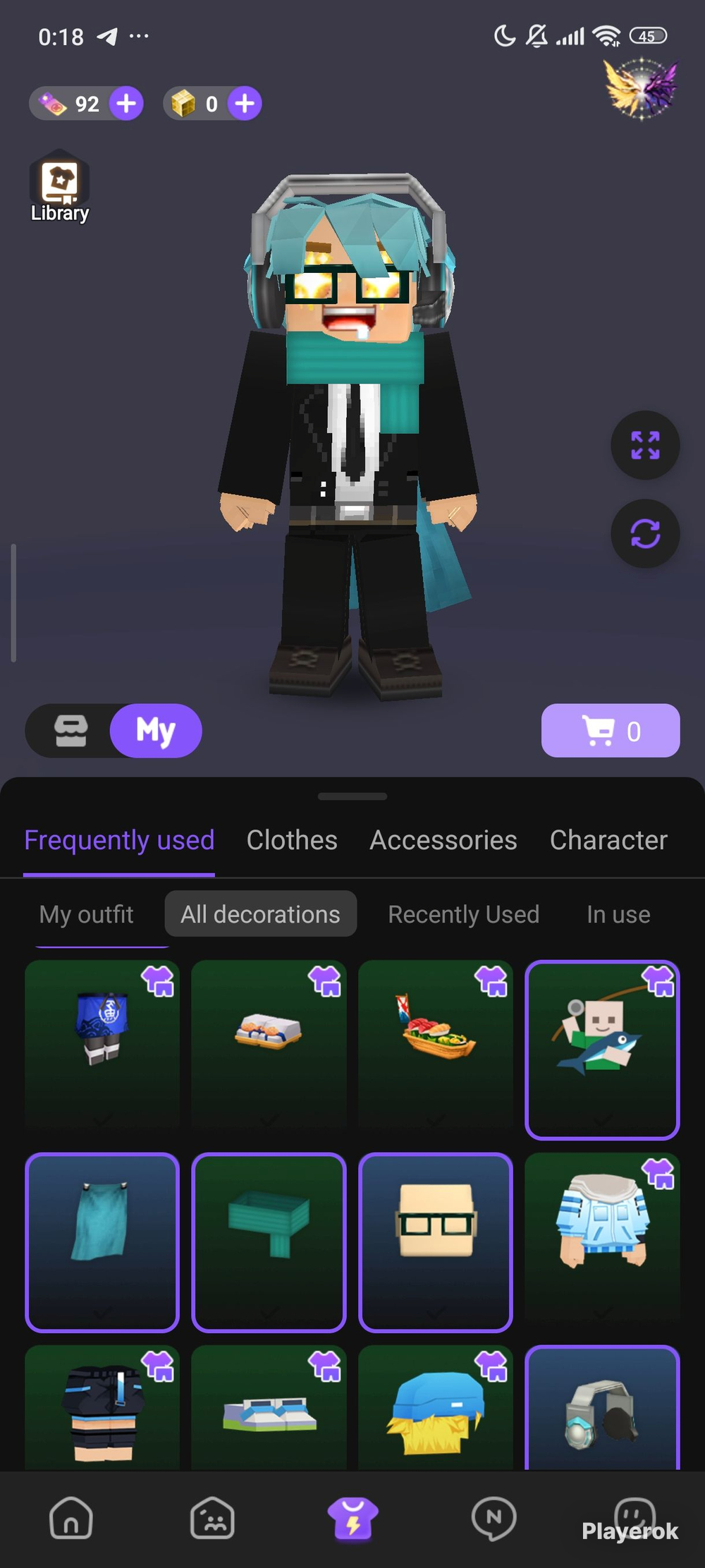Show items currently In use
The image size is (705, 1568).
click(x=618, y=914)
